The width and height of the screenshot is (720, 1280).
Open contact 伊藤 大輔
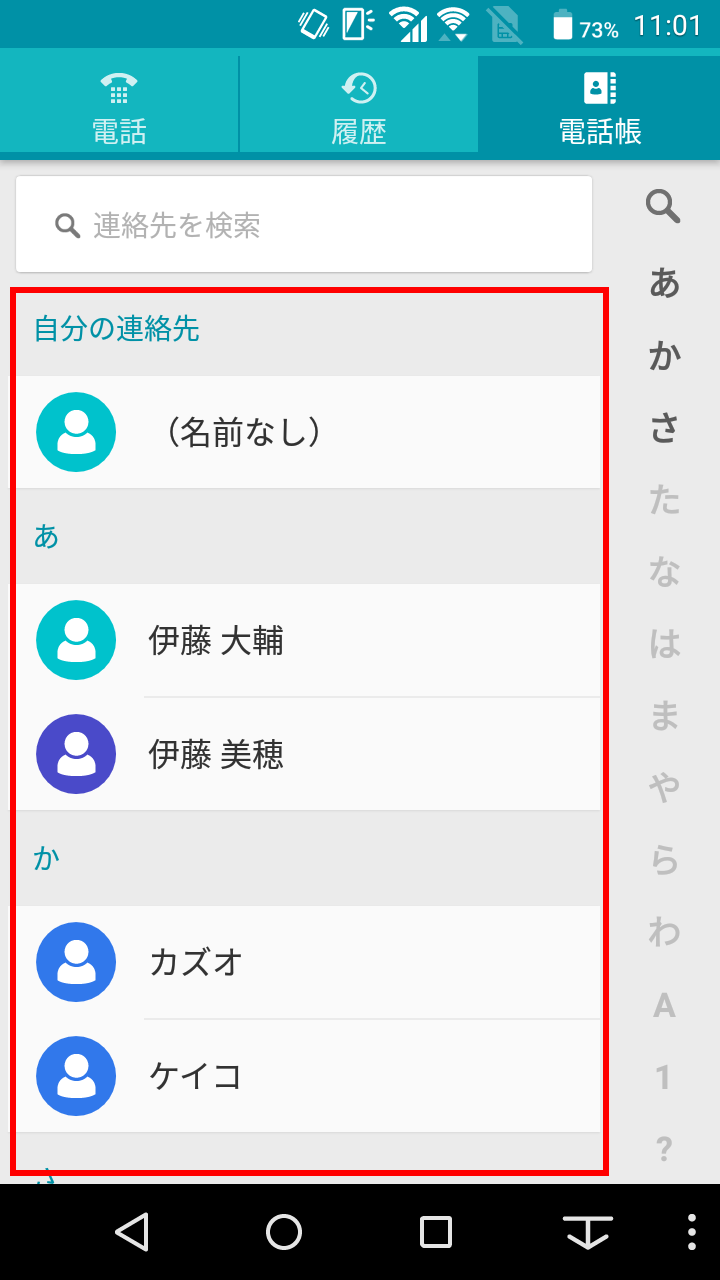pyautogui.click(x=308, y=640)
